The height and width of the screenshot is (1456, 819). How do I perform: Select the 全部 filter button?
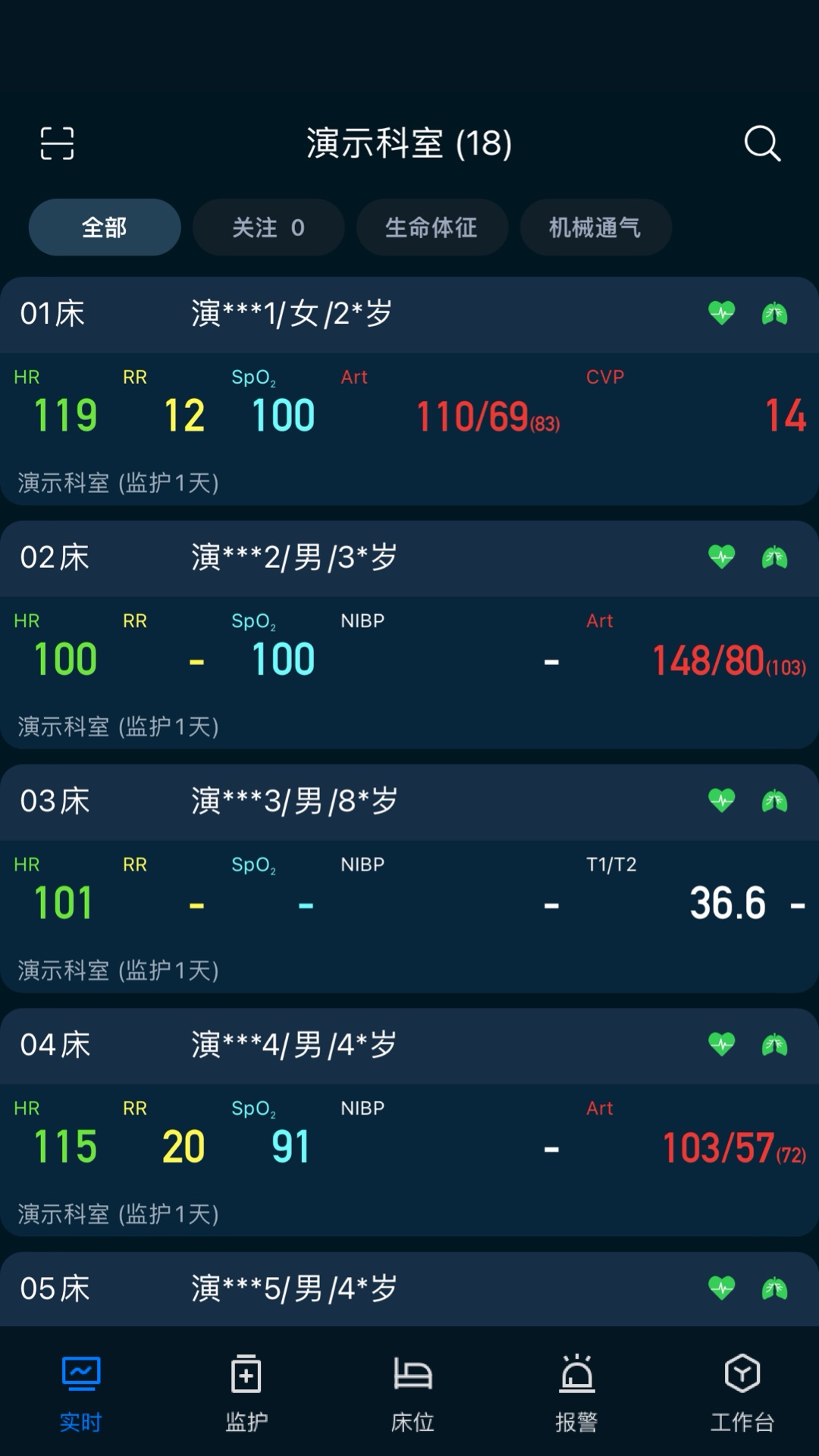(x=105, y=227)
